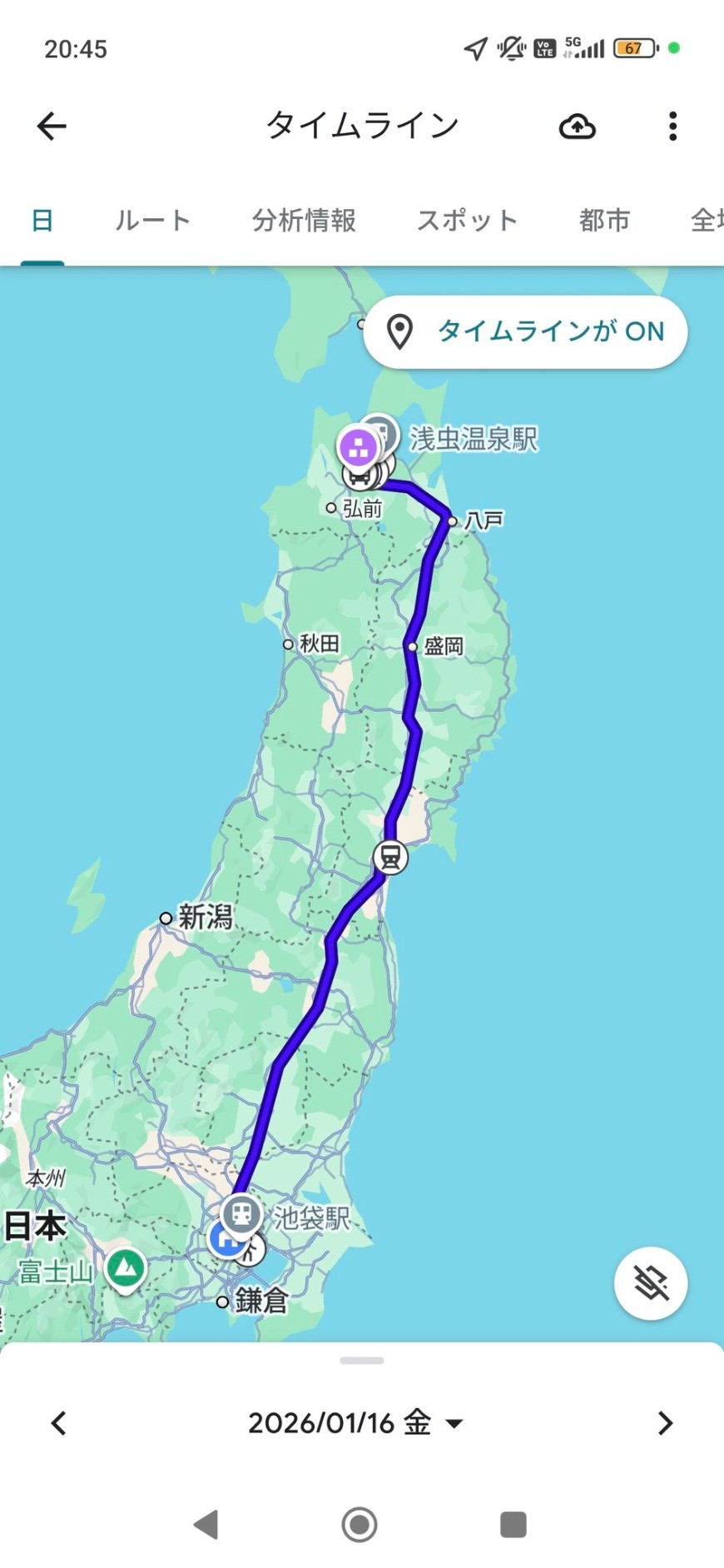Open the 2026/01/16 date picker

coord(355,1423)
